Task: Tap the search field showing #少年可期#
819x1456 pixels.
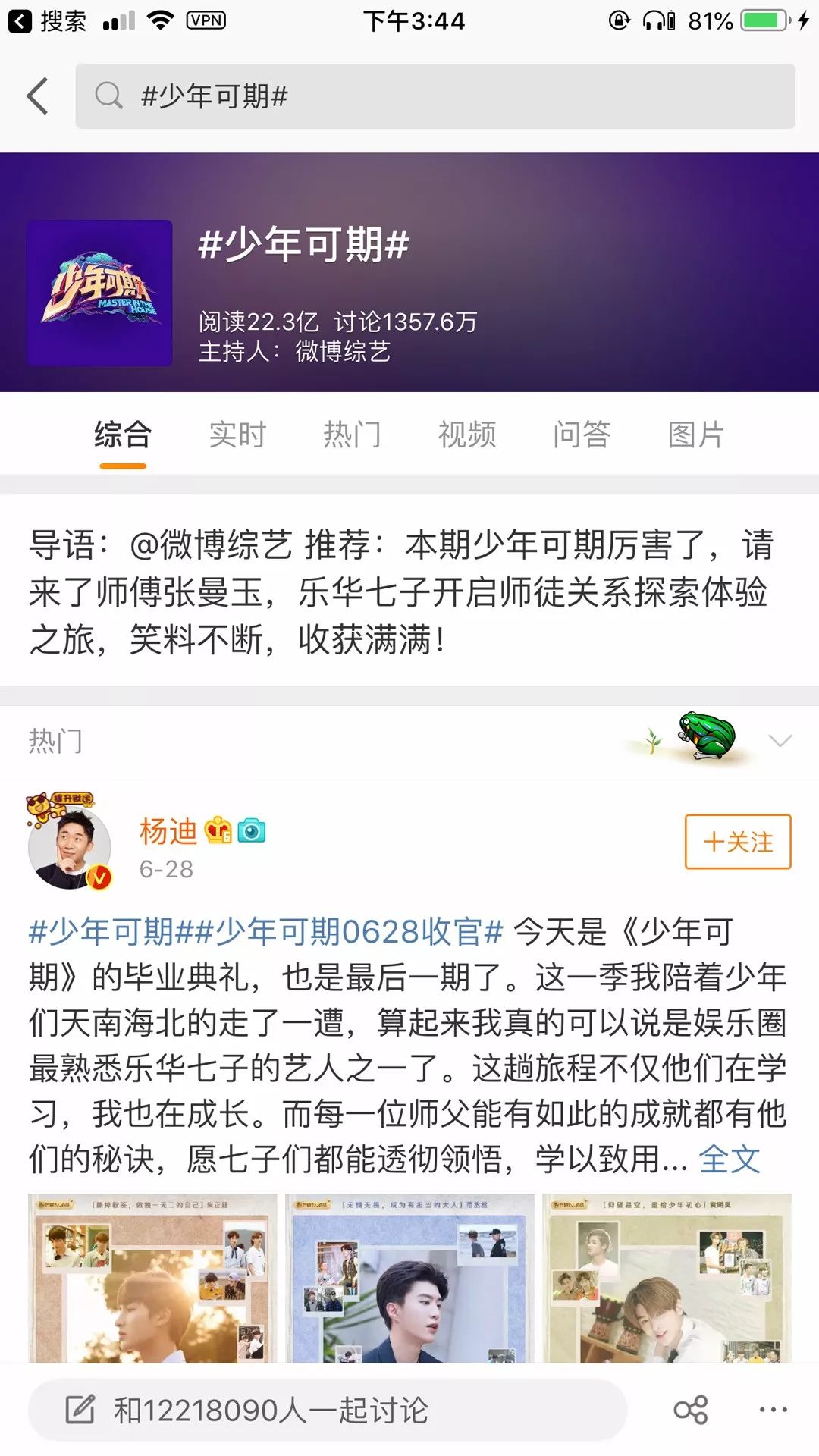Action: pyautogui.click(x=435, y=96)
